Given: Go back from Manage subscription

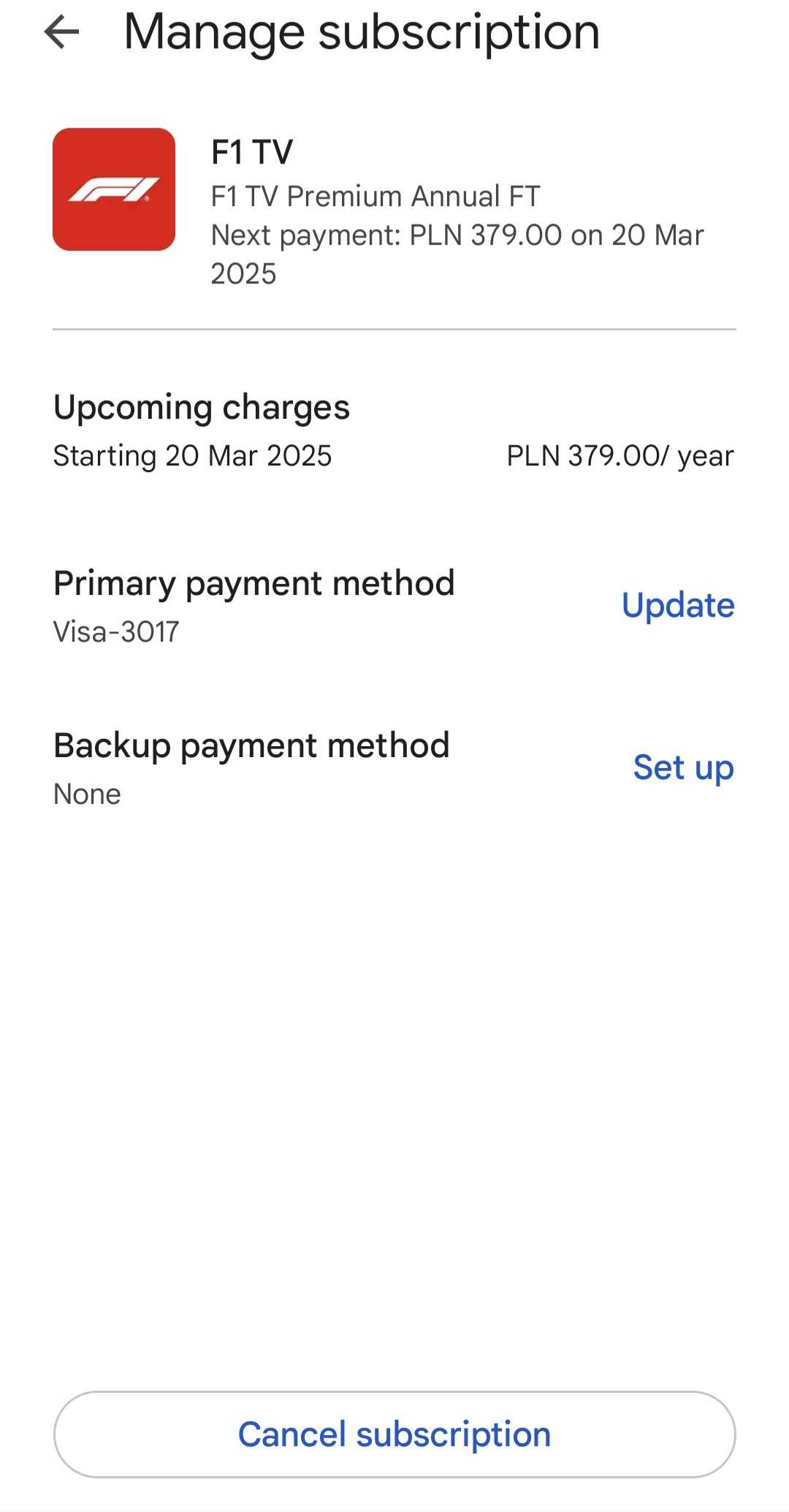Looking at the screenshot, I should coord(61,32).
